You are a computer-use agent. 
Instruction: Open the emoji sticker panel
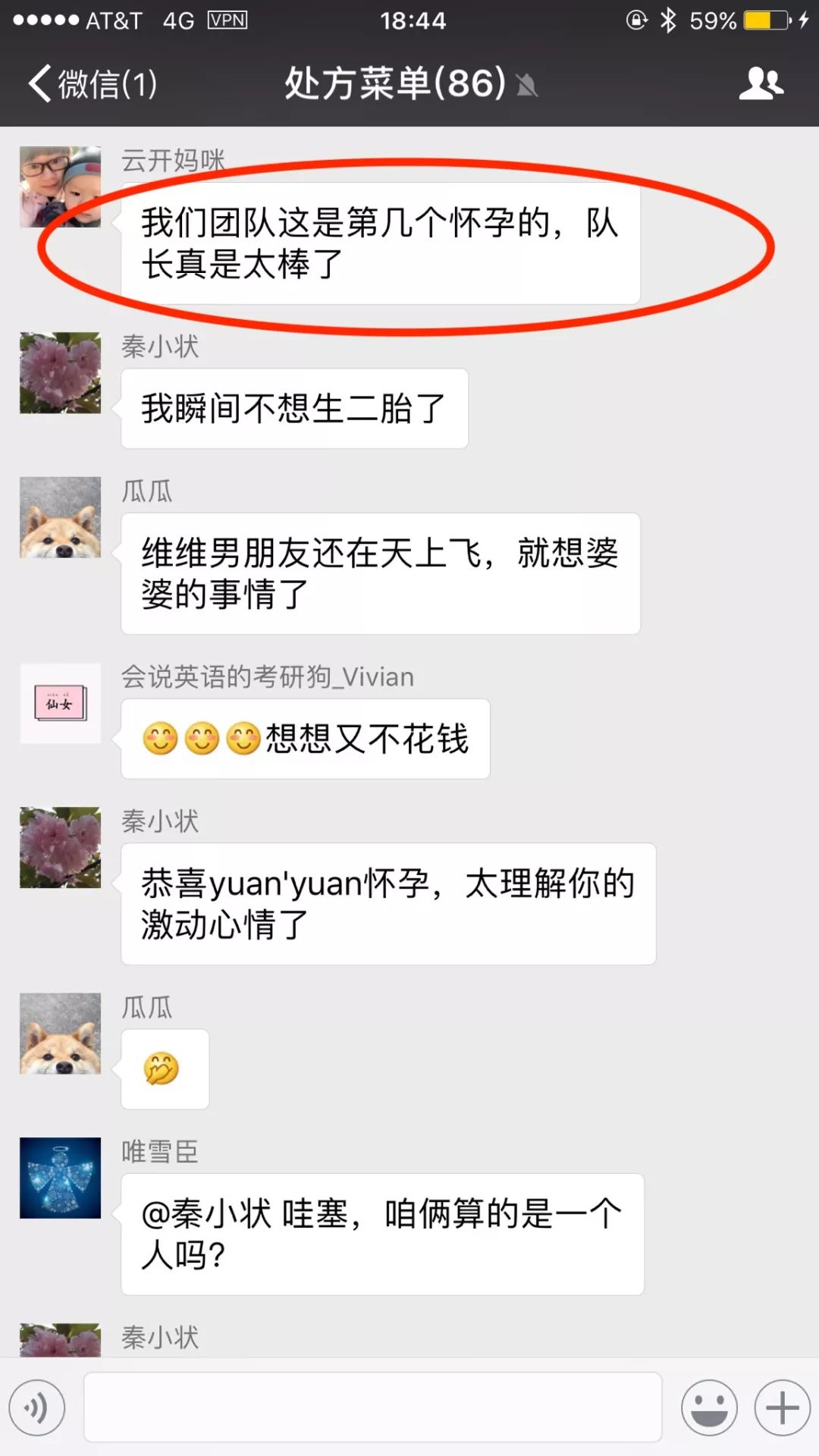709,1408
